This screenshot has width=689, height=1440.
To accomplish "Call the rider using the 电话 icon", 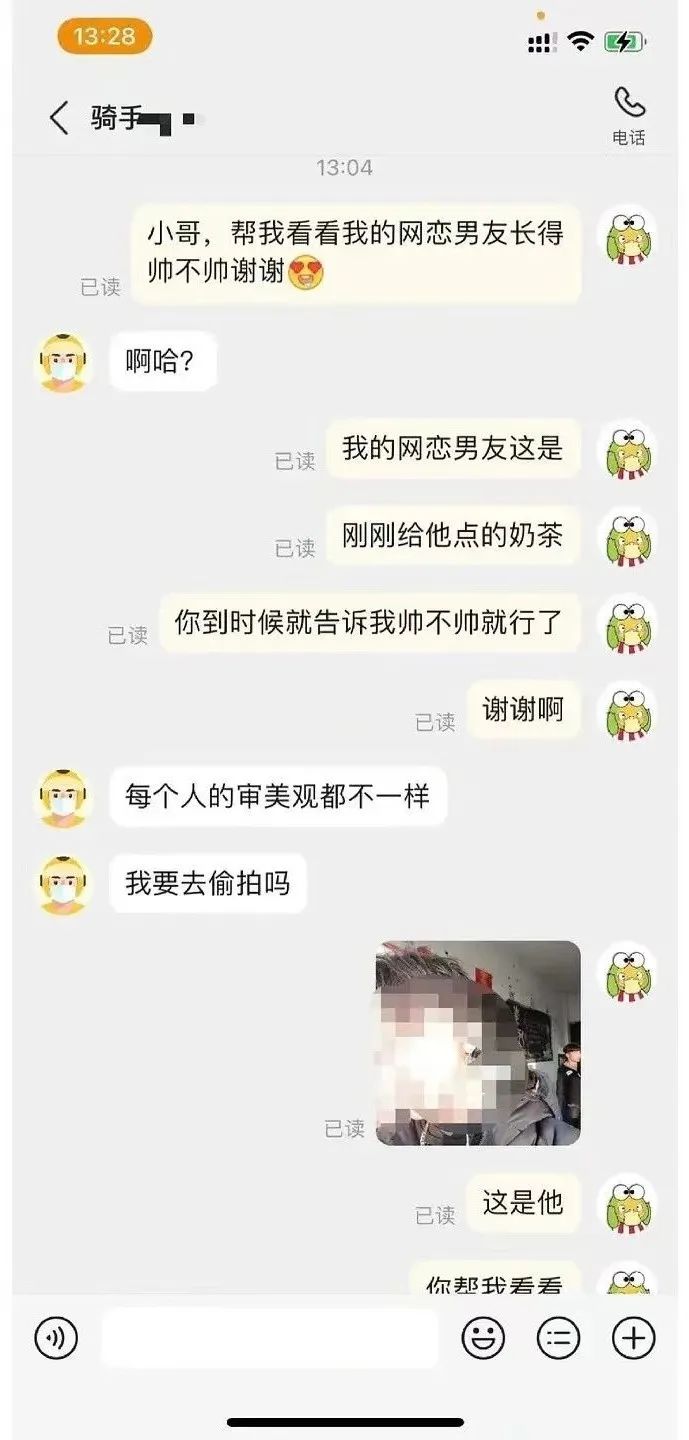I will tap(629, 115).
